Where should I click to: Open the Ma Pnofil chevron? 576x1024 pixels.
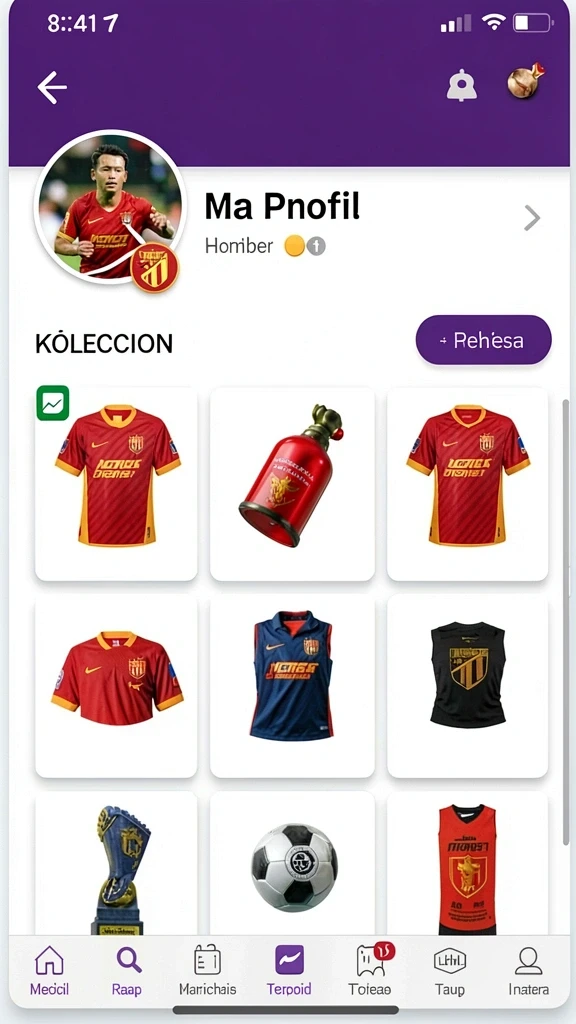(532, 218)
